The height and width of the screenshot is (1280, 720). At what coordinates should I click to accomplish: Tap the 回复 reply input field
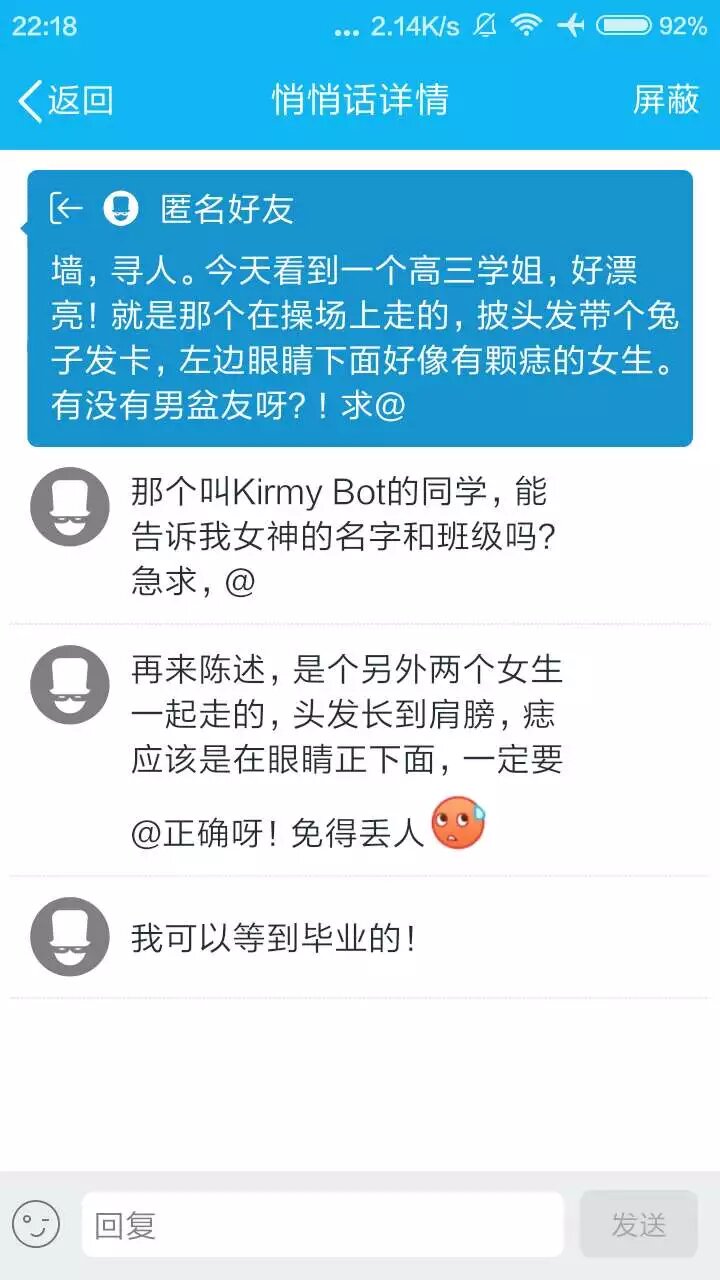pyautogui.click(x=322, y=1225)
